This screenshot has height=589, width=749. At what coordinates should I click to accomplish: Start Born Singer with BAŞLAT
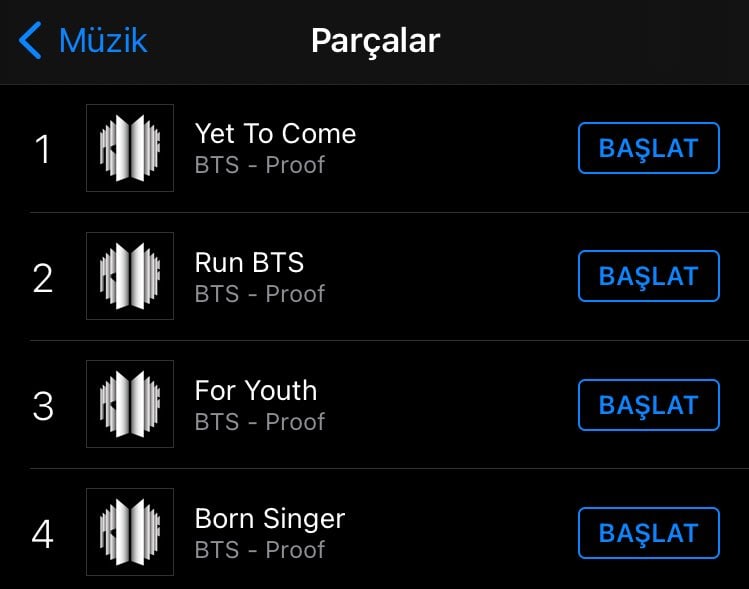click(x=648, y=533)
